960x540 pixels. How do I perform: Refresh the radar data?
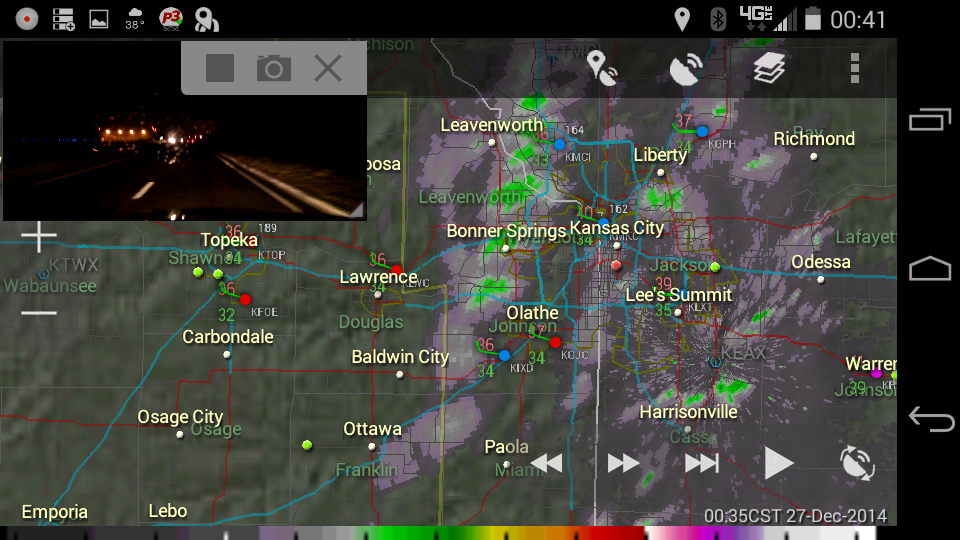[x=857, y=463]
